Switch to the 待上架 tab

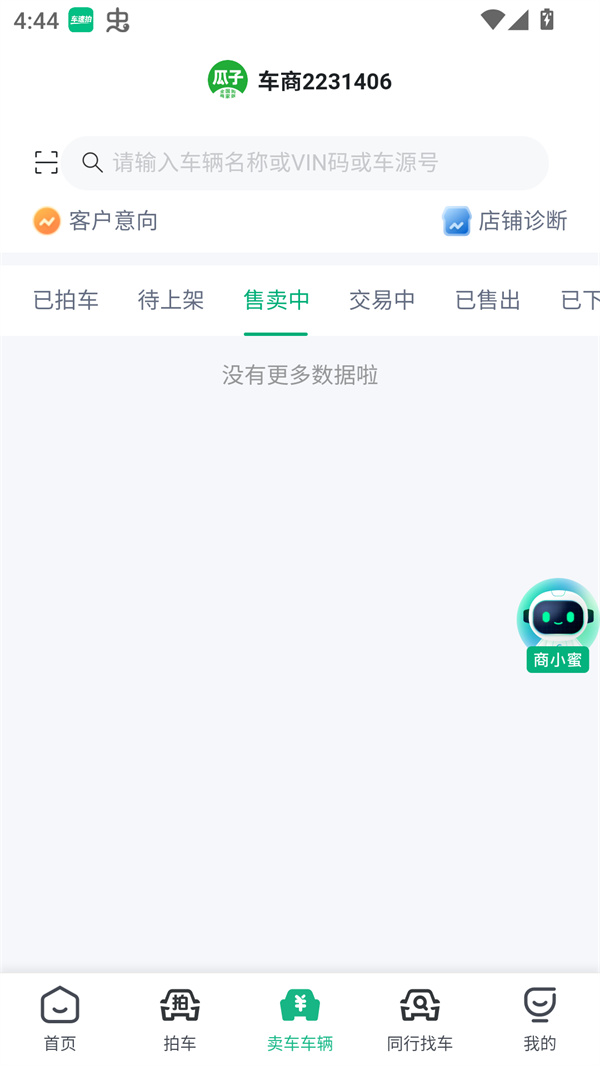(x=171, y=300)
